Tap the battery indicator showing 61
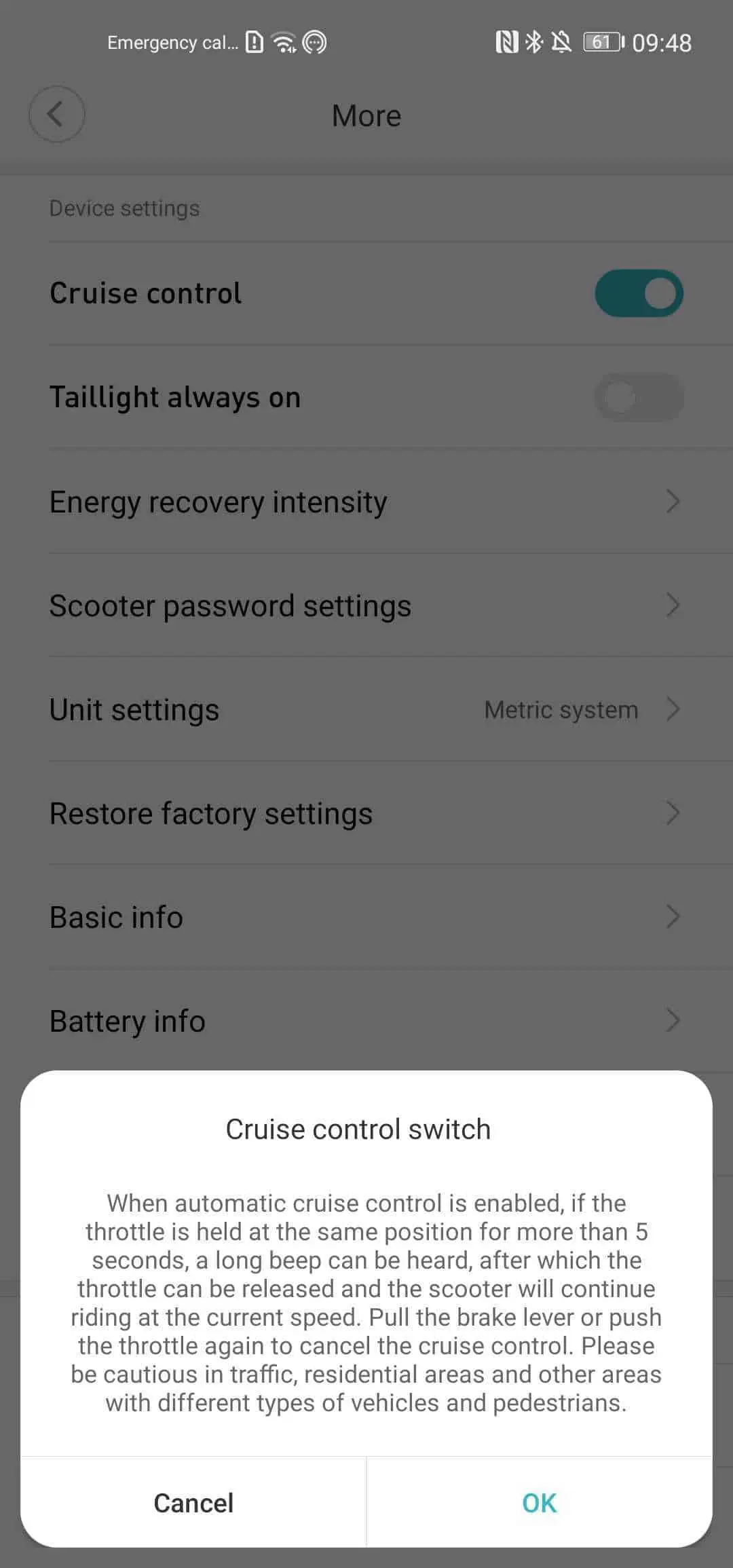 603,41
